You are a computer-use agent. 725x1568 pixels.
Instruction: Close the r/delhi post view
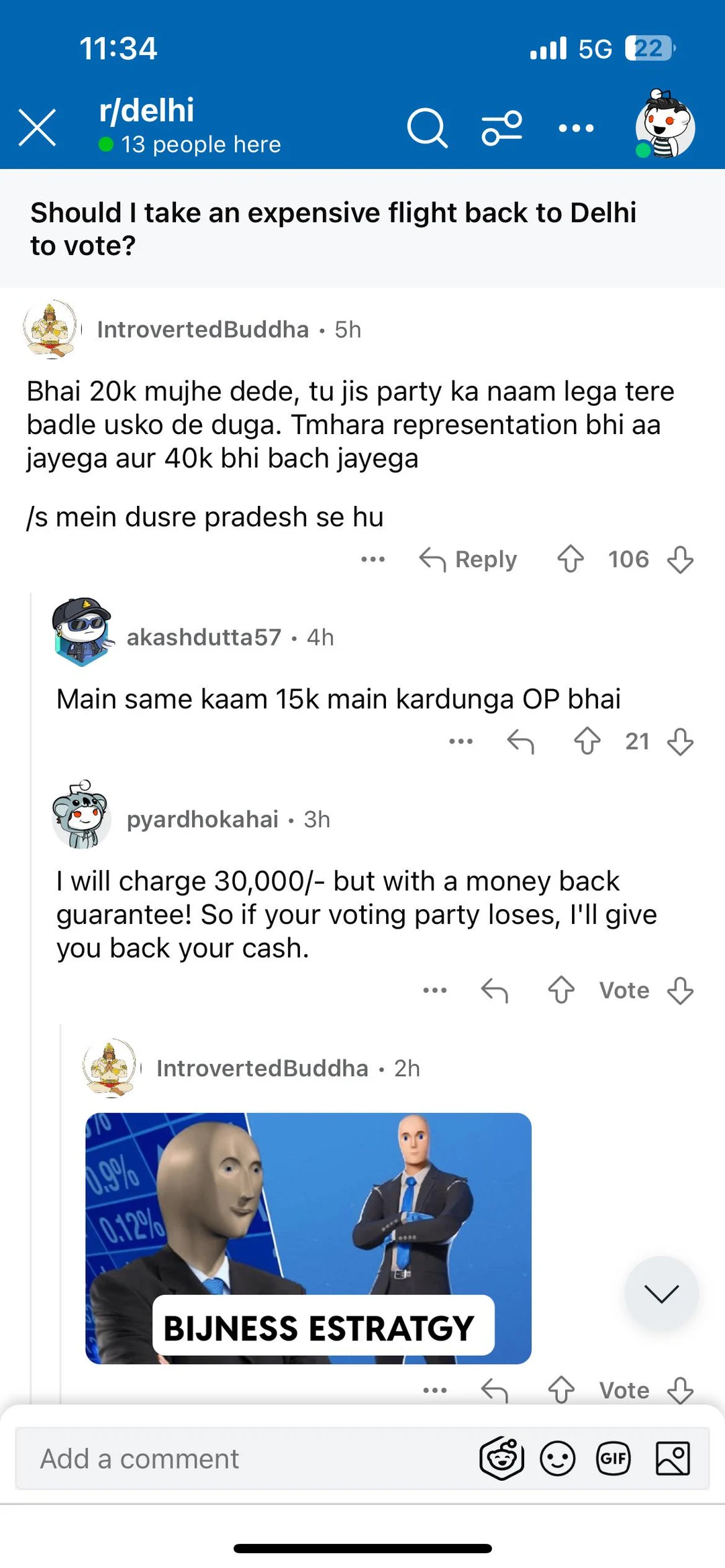coord(37,127)
